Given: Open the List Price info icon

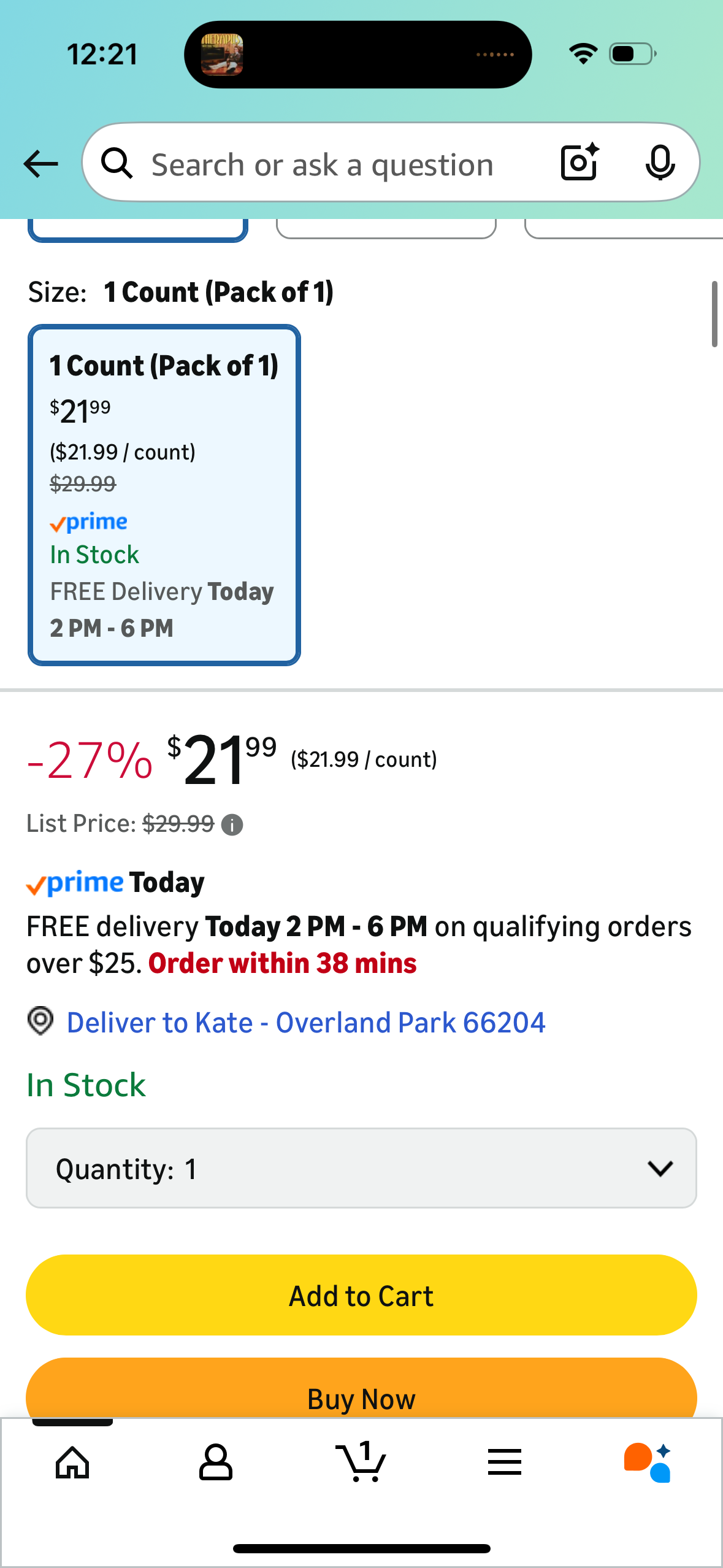Looking at the screenshot, I should 232,825.
